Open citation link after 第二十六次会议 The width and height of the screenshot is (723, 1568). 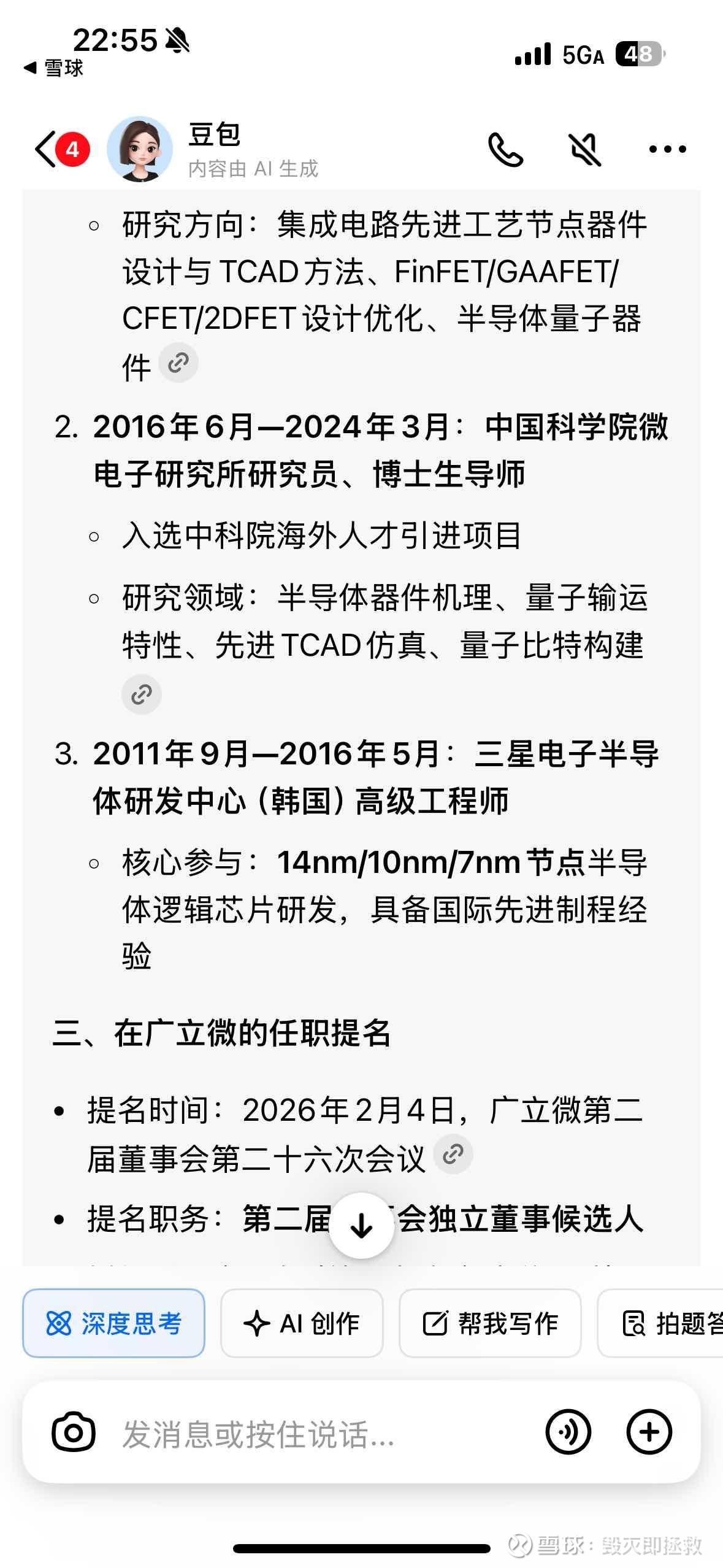tap(453, 1154)
